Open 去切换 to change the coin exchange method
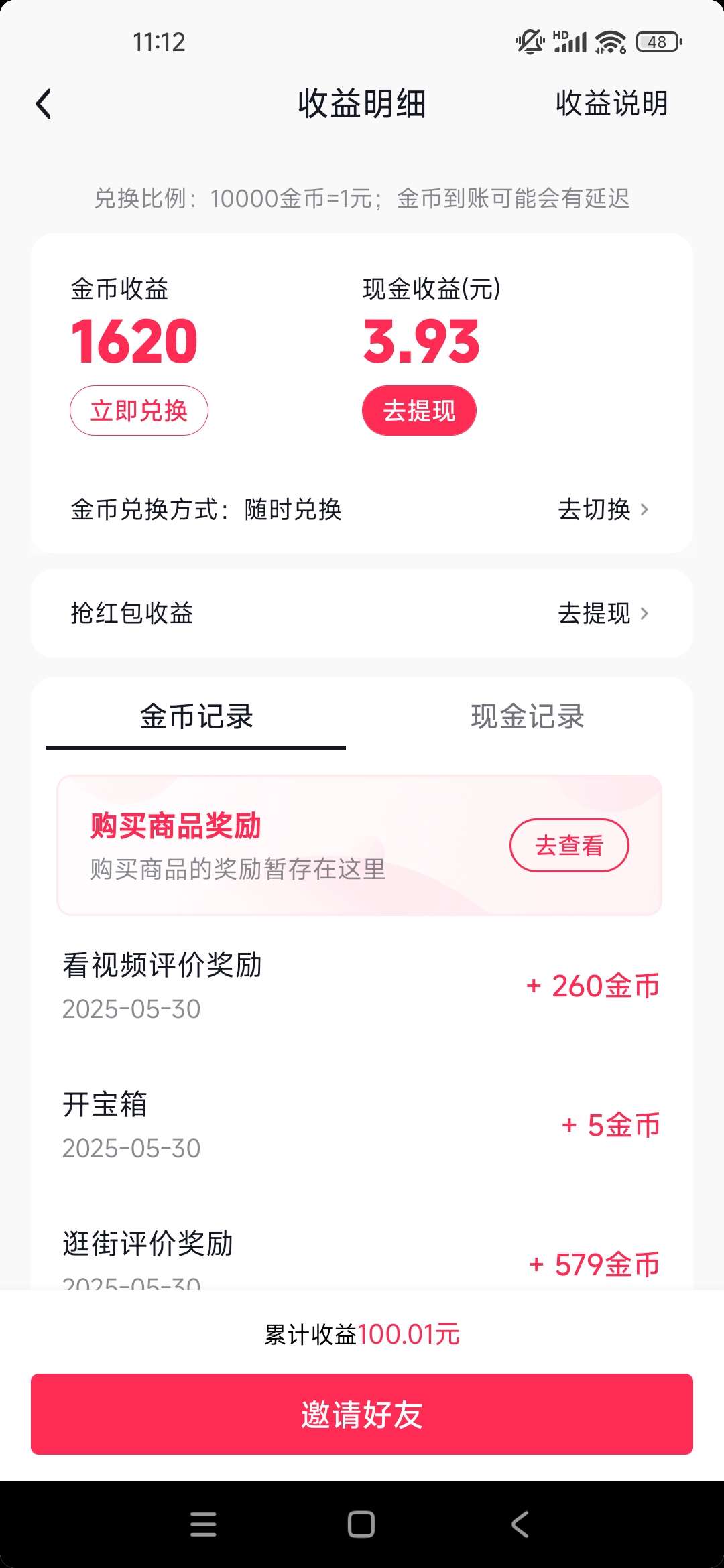This screenshot has height=1568, width=724. point(603,509)
